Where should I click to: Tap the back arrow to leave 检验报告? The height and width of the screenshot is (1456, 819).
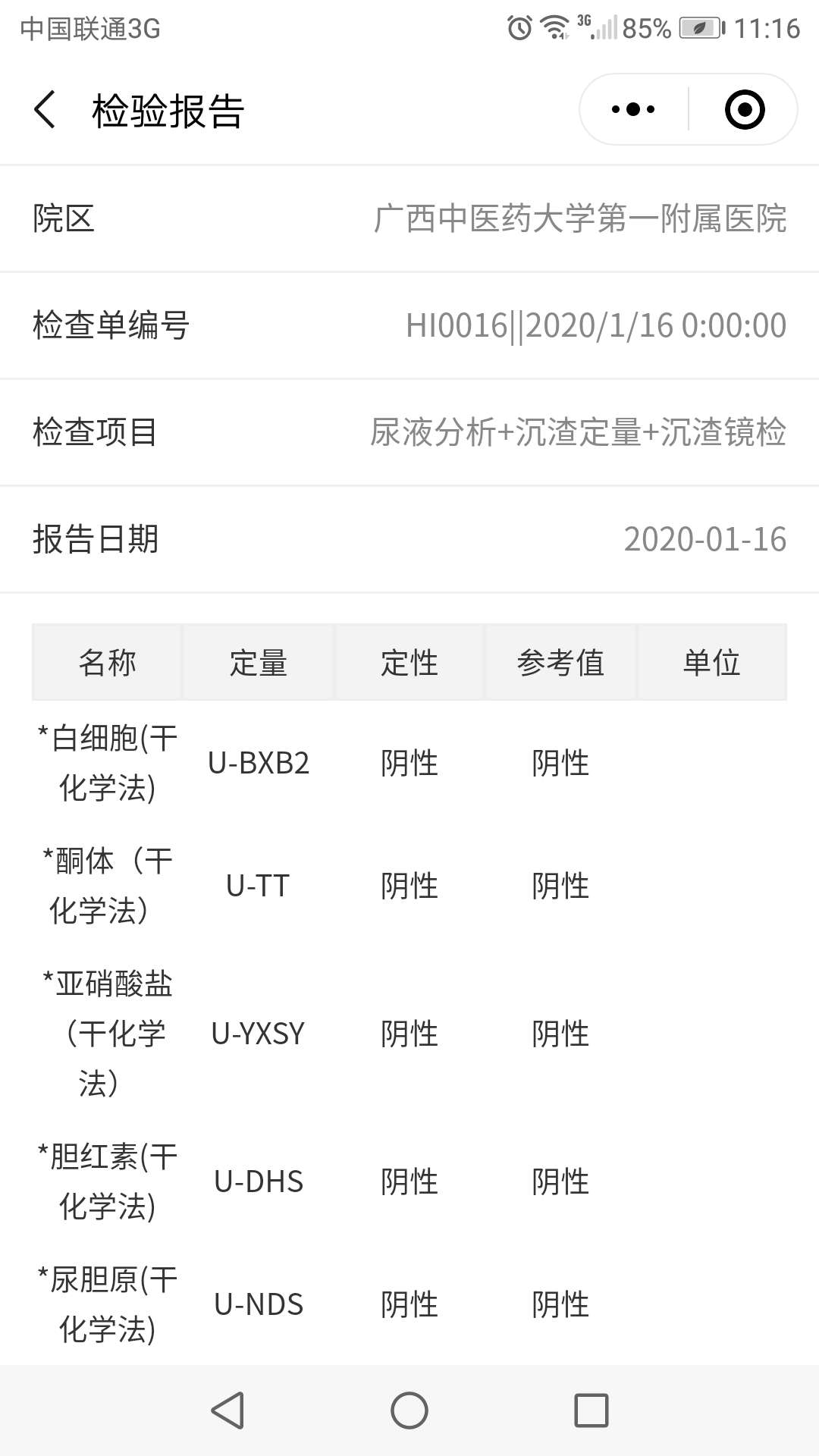pyautogui.click(x=43, y=109)
